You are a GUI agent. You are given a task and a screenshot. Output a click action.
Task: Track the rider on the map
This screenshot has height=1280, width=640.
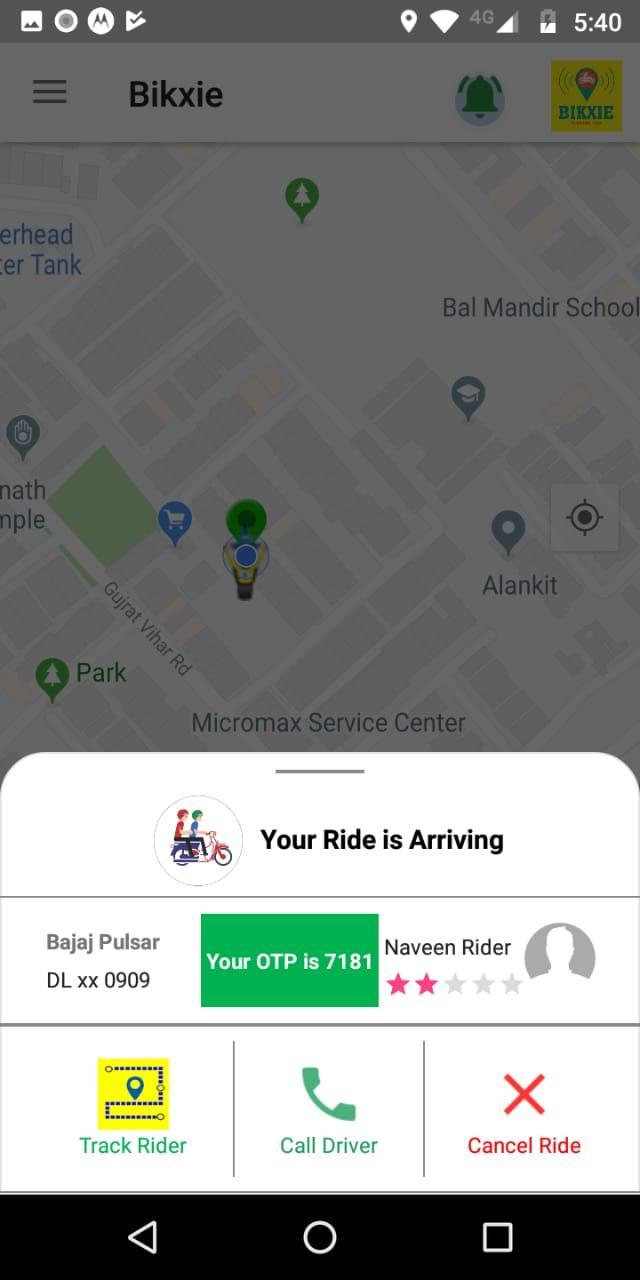pos(133,1108)
